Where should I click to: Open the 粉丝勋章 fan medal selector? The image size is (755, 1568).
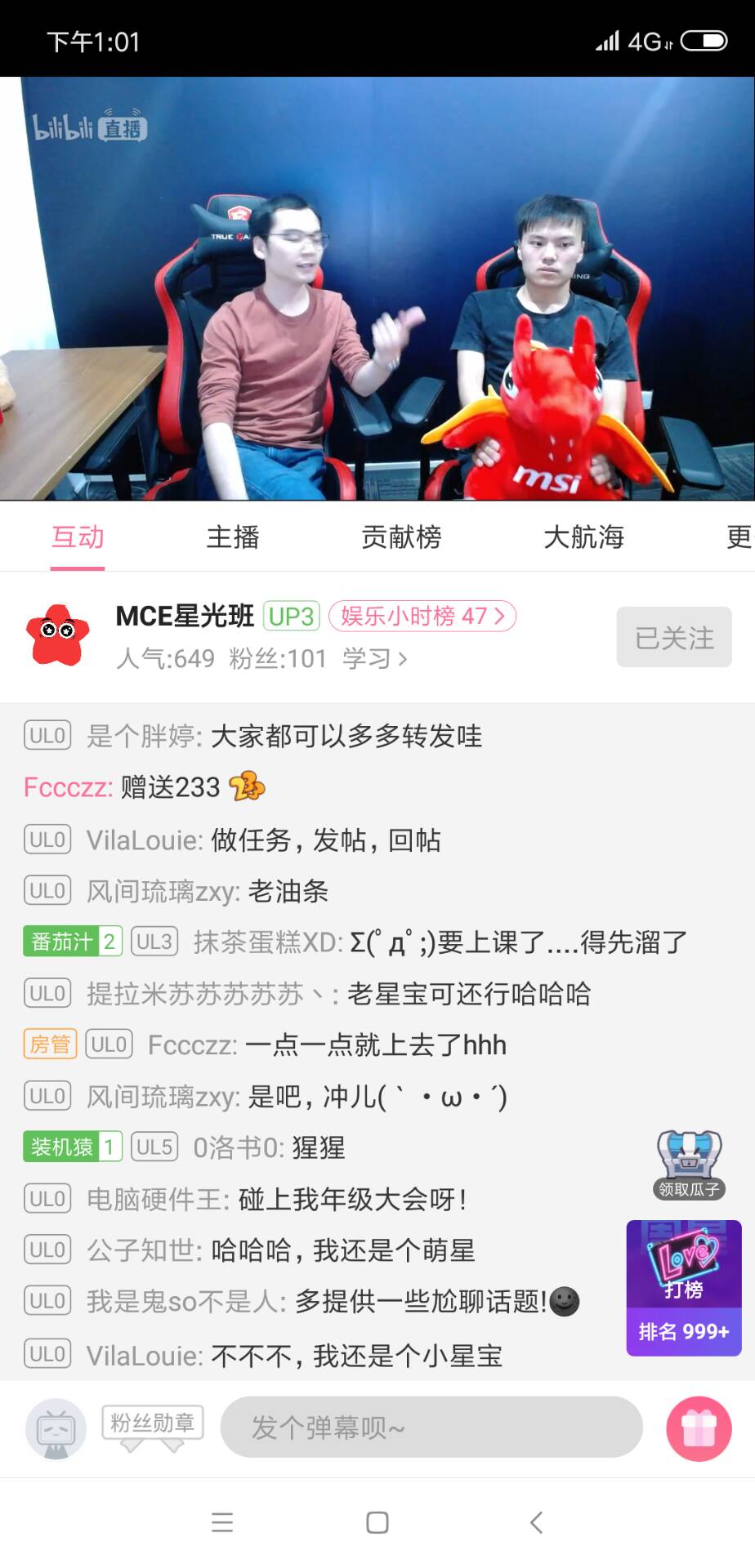pyautogui.click(x=152, y=1424)
